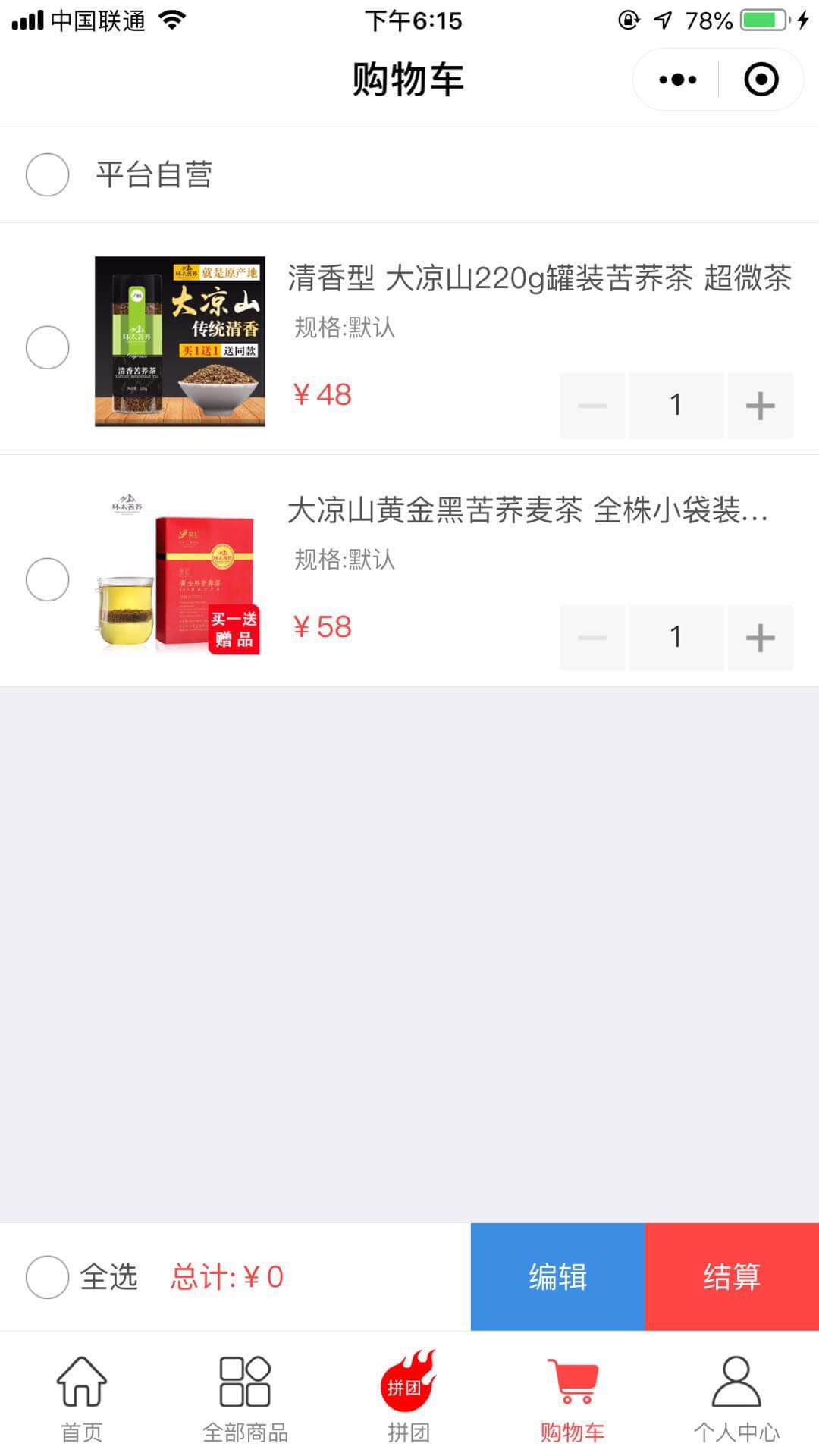The width and height of the screenshot is (819, 1456).
Task: Decrease quantity of the ¥58 黄金黑苦荞麦茶
Action: click(592, 638)
